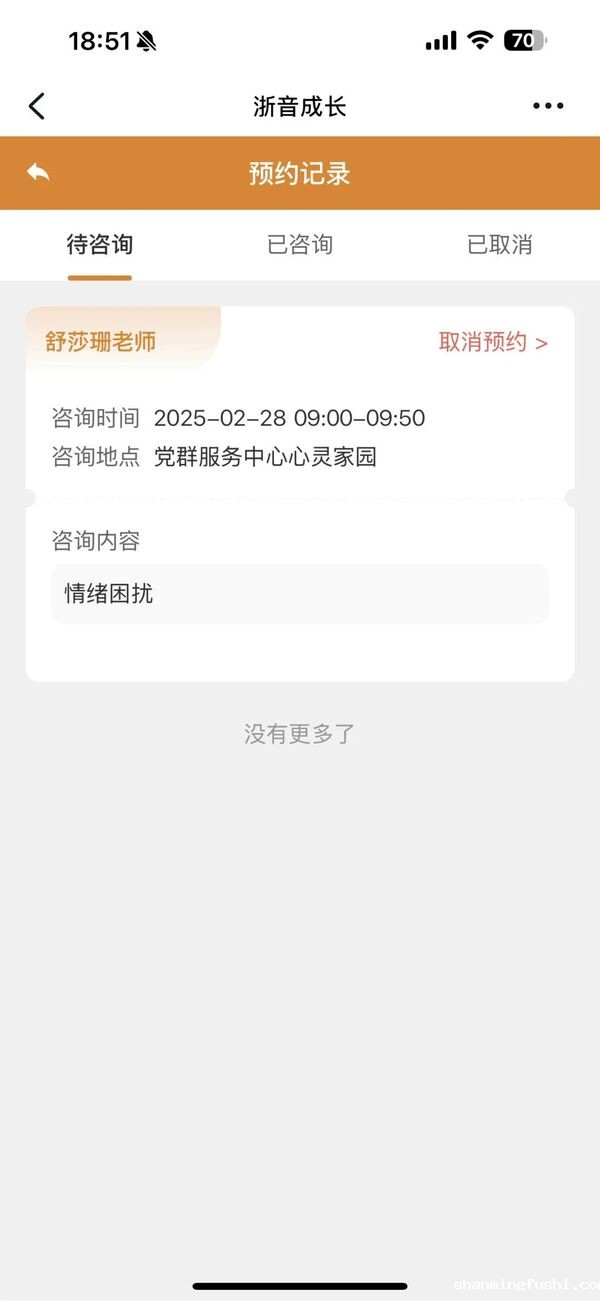Tap the back chevron beside 浙音成长

(x=37, y=106)
